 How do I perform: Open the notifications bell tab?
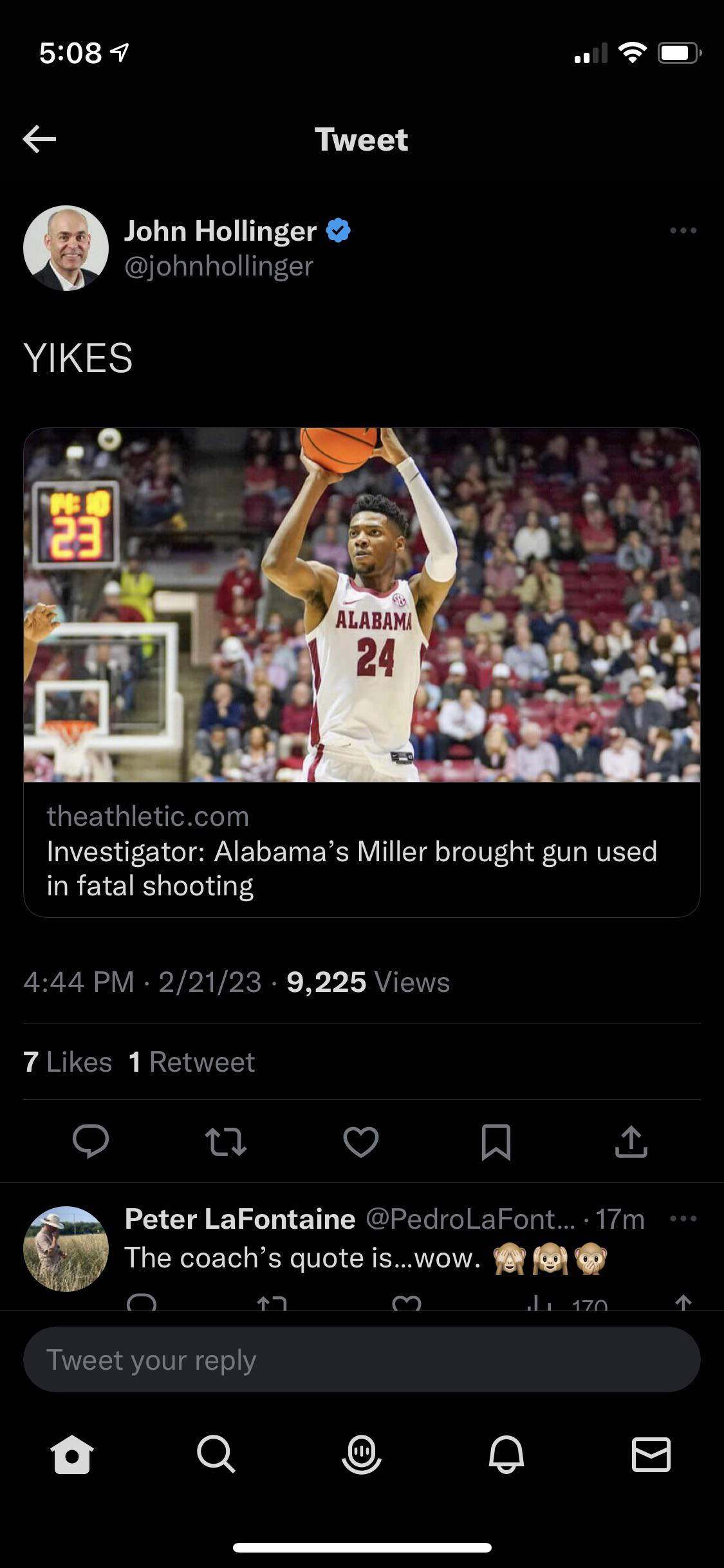click(x=506, y=1455)
